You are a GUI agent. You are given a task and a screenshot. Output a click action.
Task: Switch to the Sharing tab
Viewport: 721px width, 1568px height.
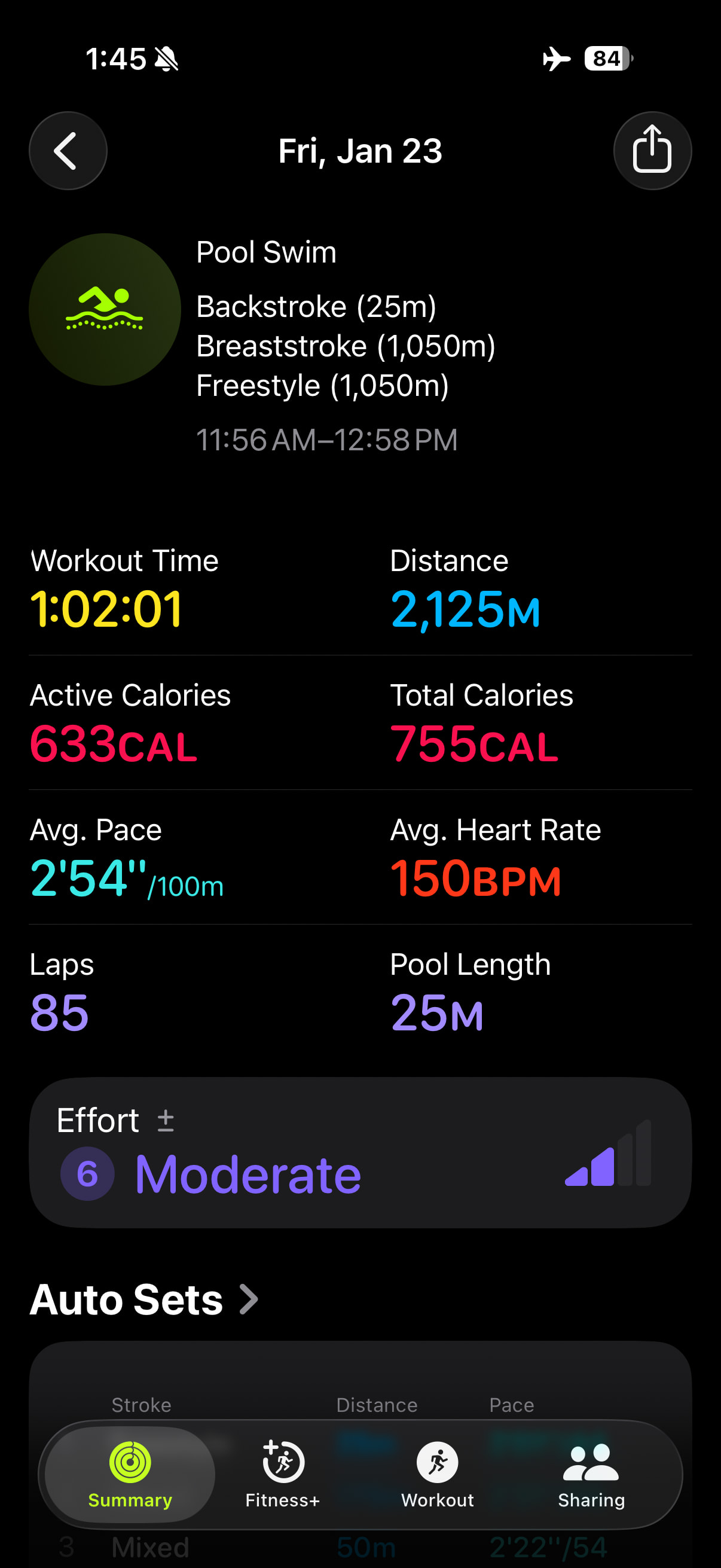591,1474
